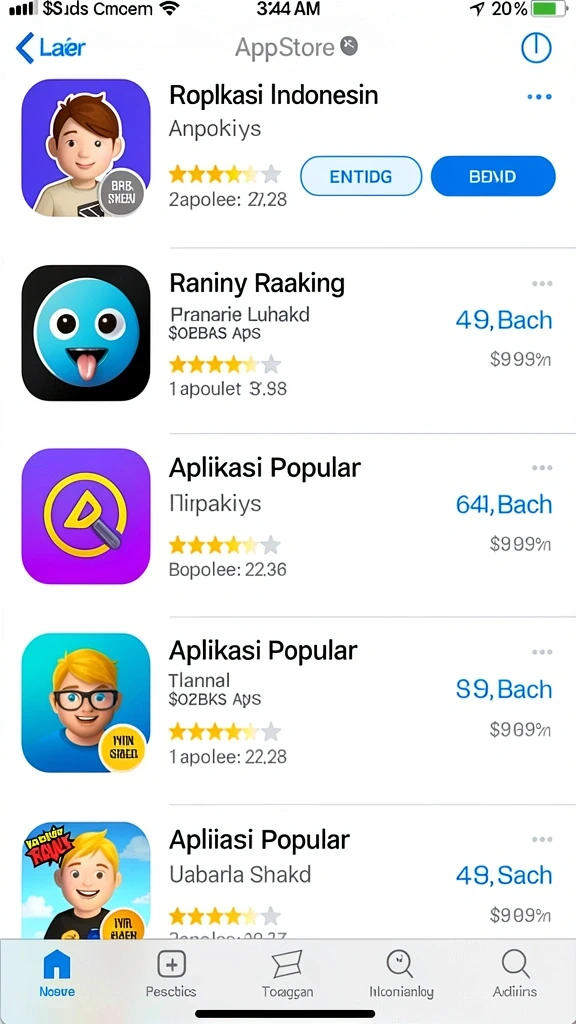Image resolution: width=576 pixels, height=1024 pixels.
Task: Go back to Laer
Action: click(51, 48)
